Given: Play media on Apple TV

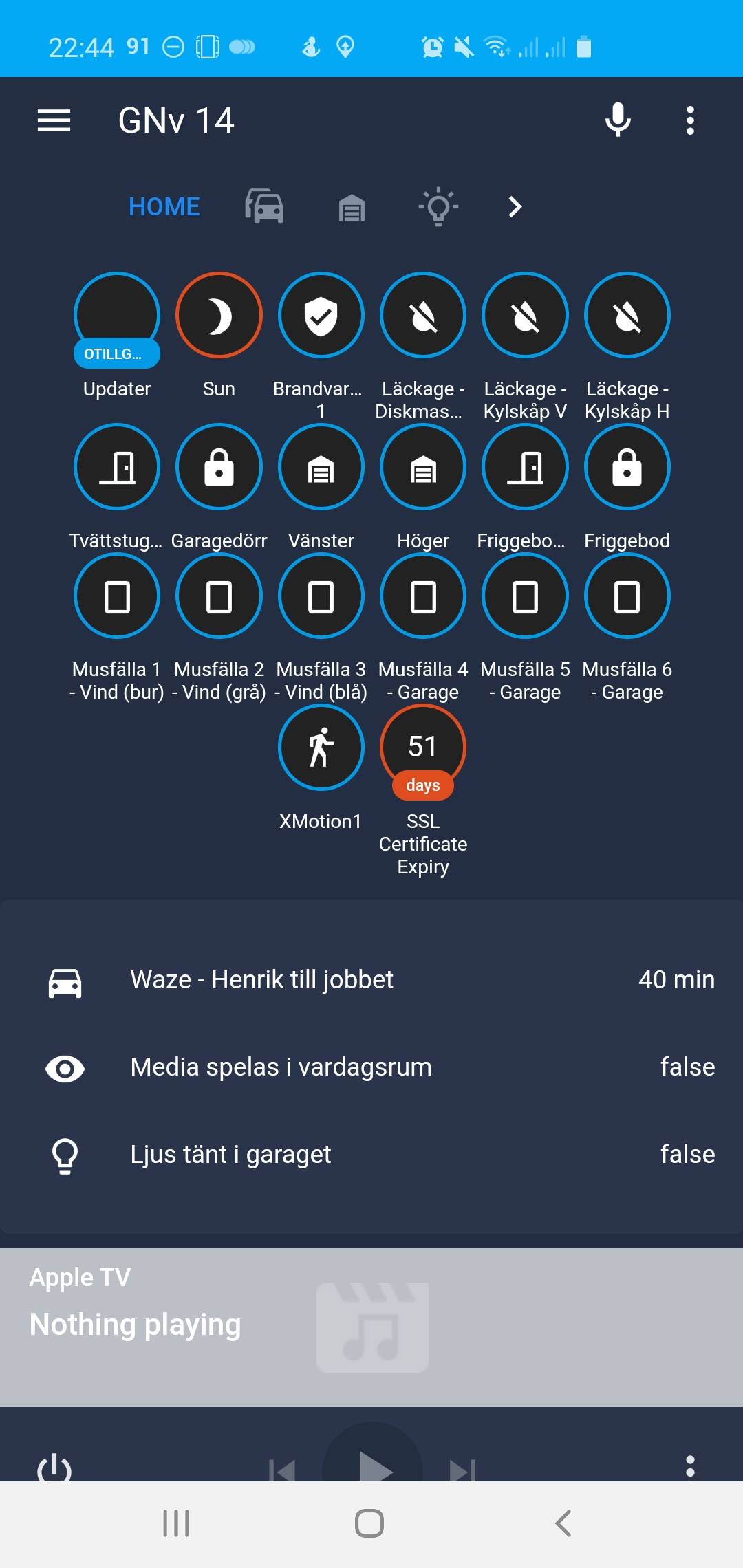Looking at the screenshot, I should (372, 1458).
